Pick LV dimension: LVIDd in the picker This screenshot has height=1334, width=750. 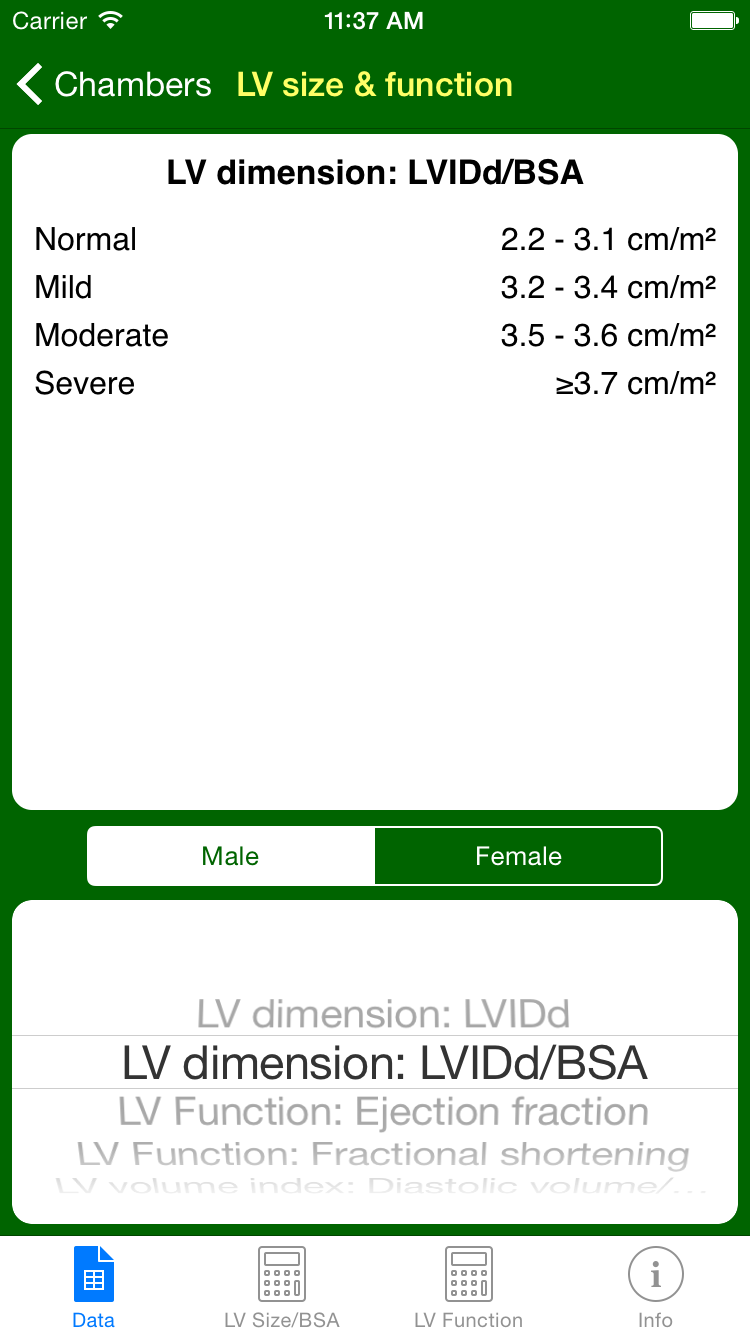click(x=383, y=1014)
